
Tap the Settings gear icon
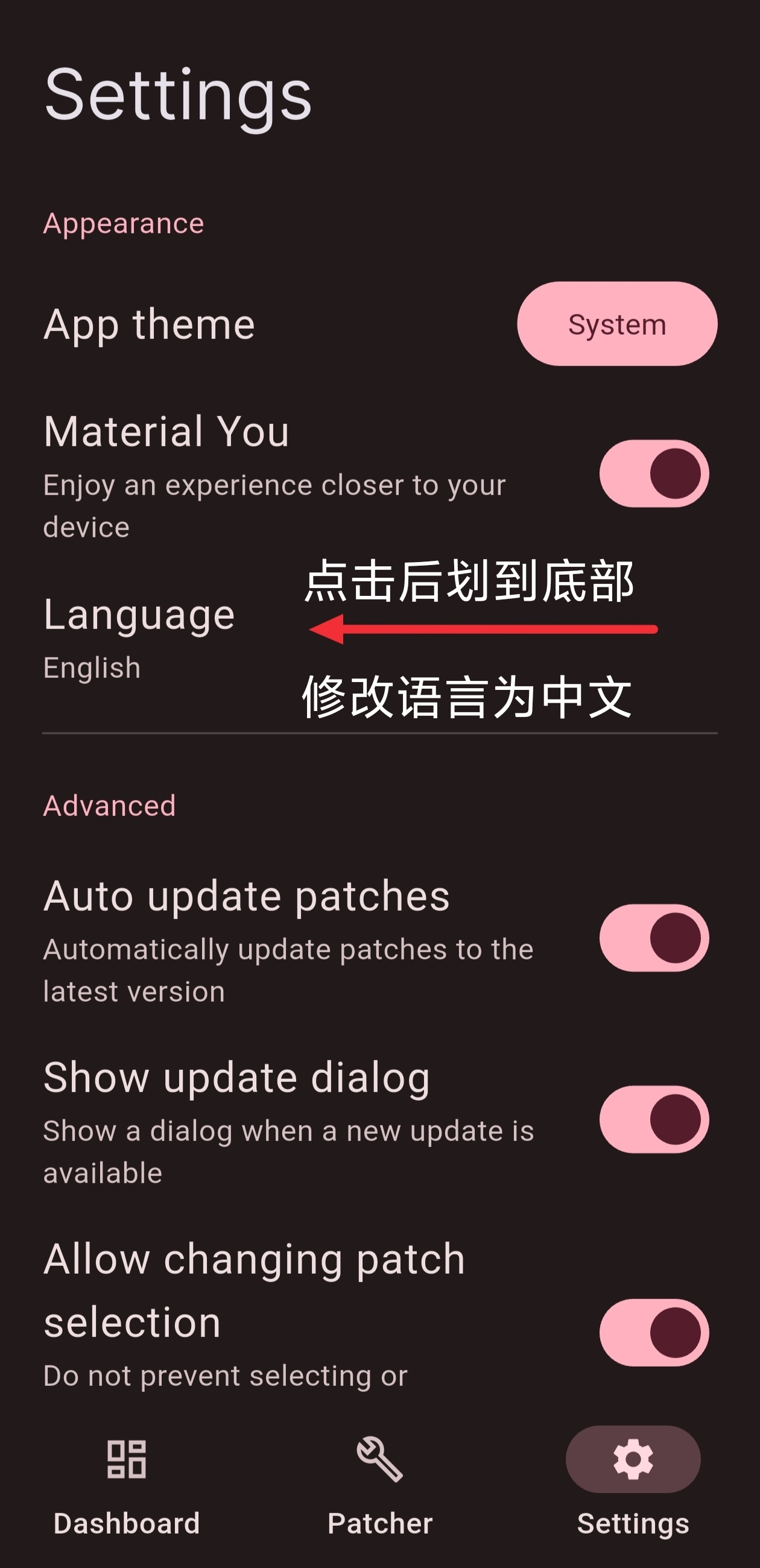633,1459
